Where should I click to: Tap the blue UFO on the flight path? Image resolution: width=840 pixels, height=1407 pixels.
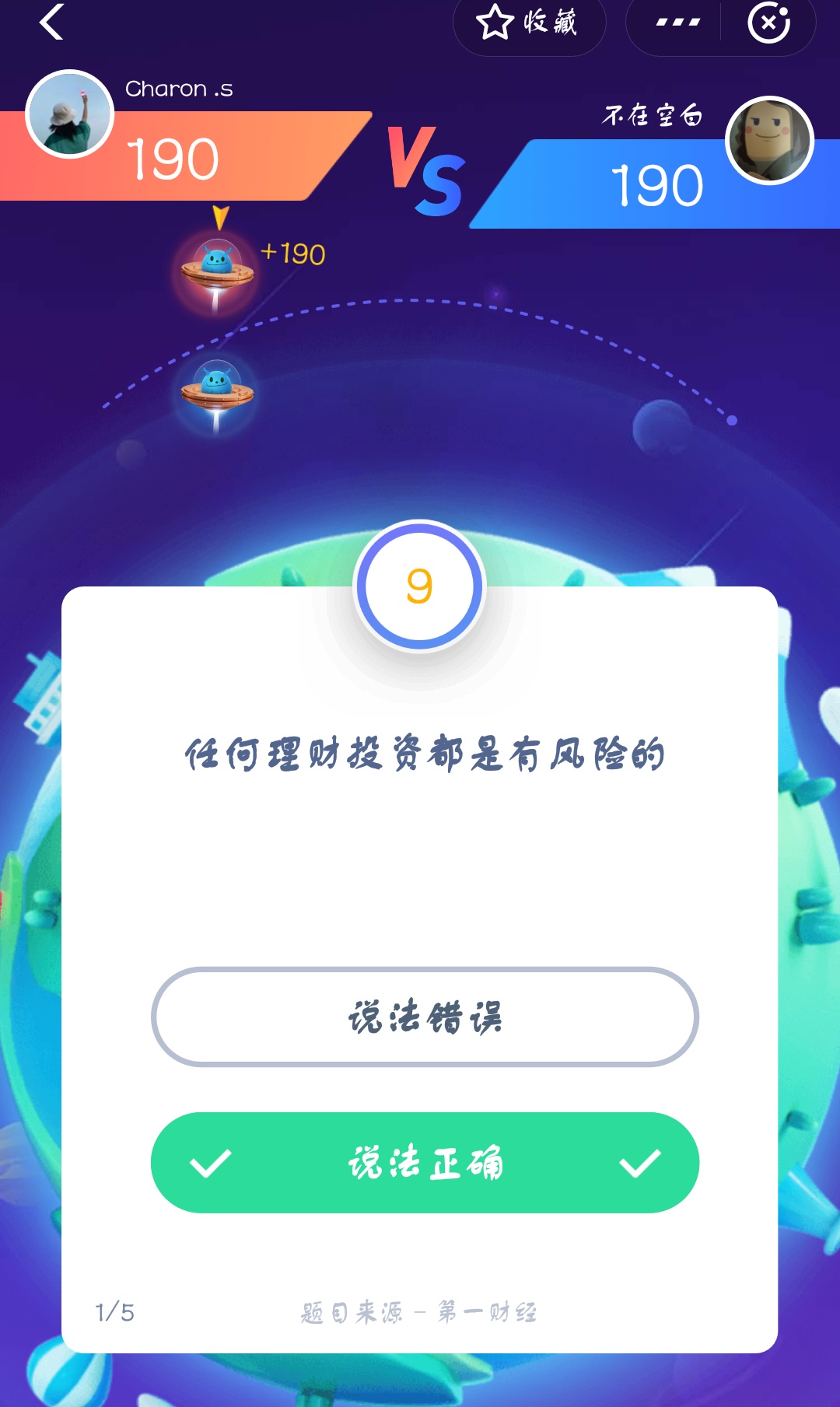coord(218,385)
